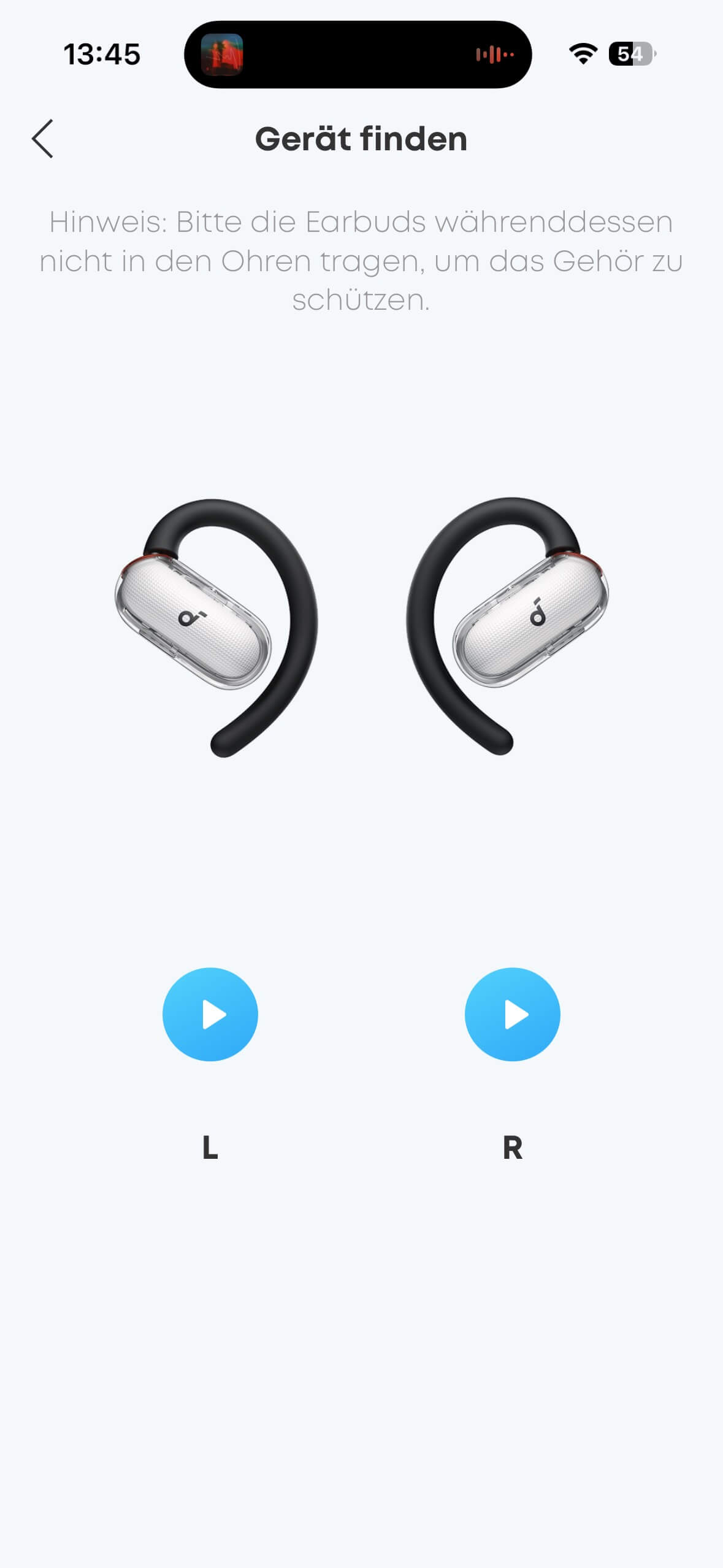Go back from Gerät finden screen
Image resolution: width=723 pixels, height=1568 pixels.
43,139
